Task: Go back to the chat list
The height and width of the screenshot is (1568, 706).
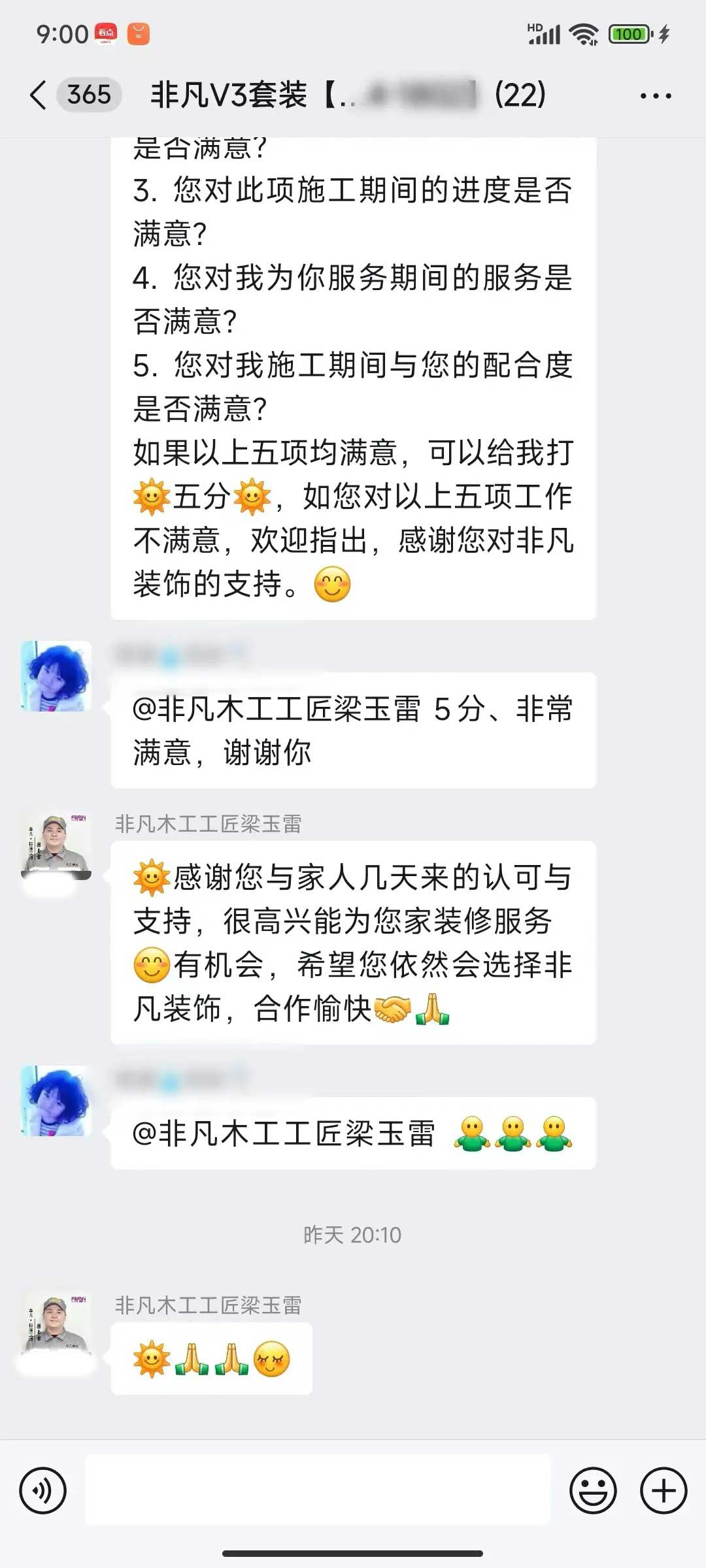Action: point(39,95)
